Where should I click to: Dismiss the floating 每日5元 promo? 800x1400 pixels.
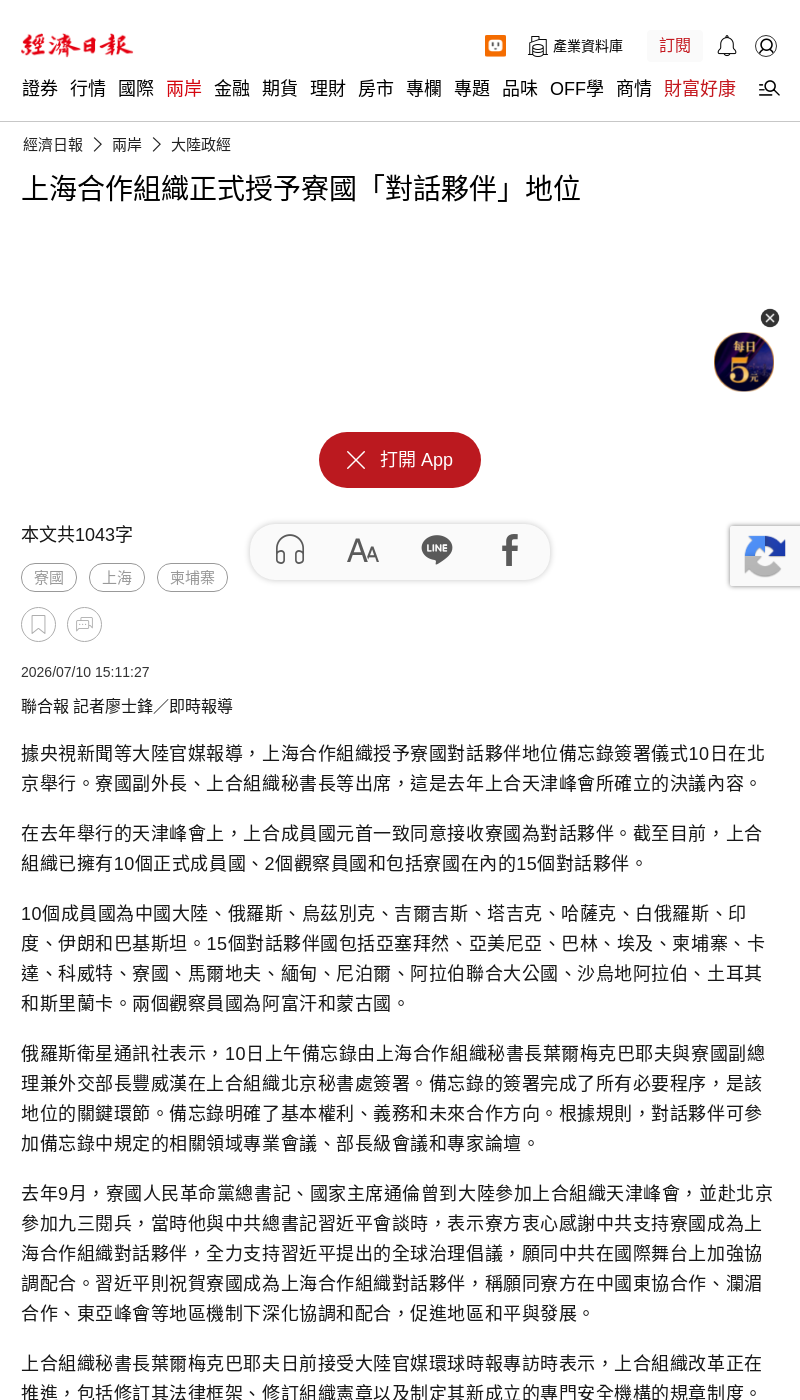point(770,318)
